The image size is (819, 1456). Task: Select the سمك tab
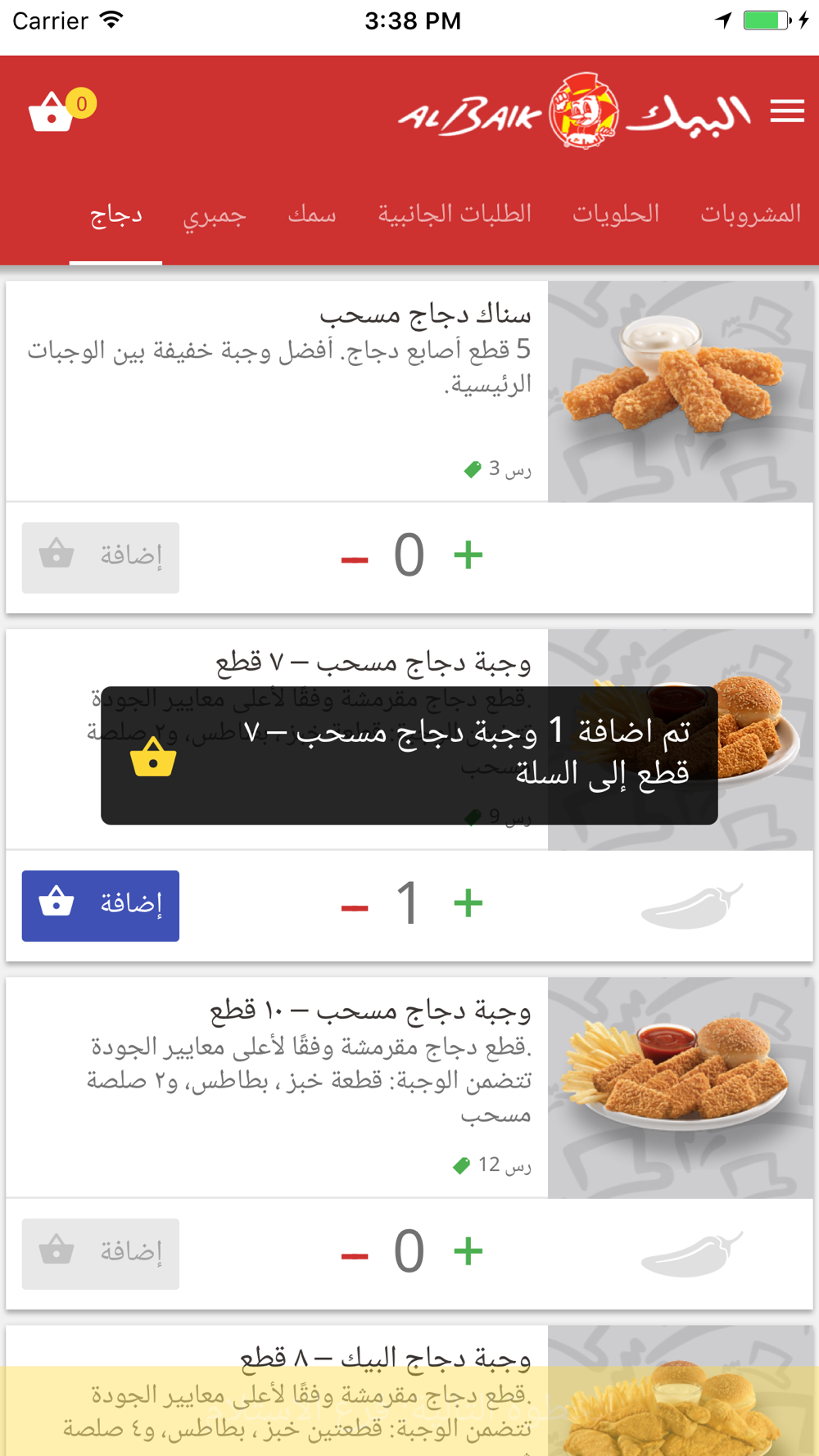pos(312,215)
